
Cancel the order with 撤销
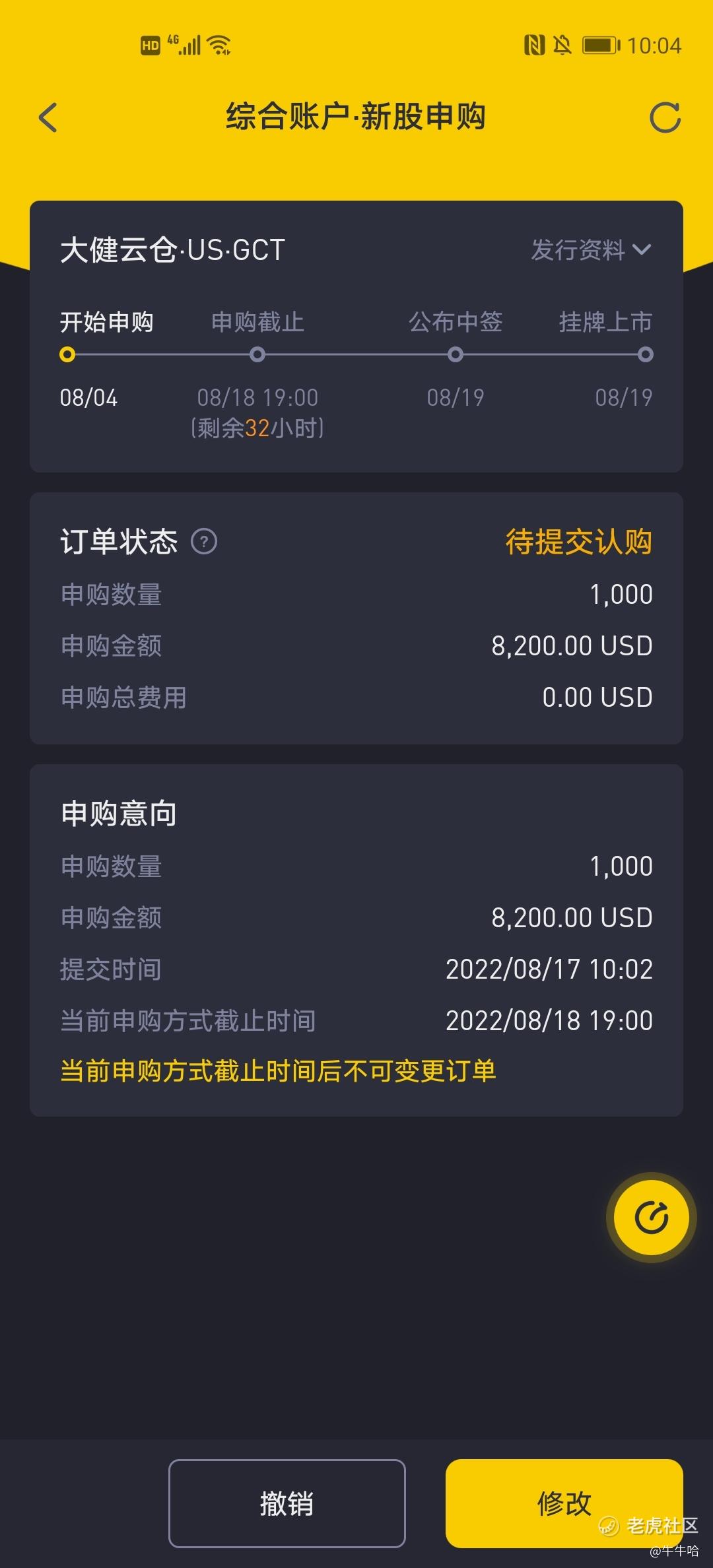pyautogui.click(x=287, y=1503)
